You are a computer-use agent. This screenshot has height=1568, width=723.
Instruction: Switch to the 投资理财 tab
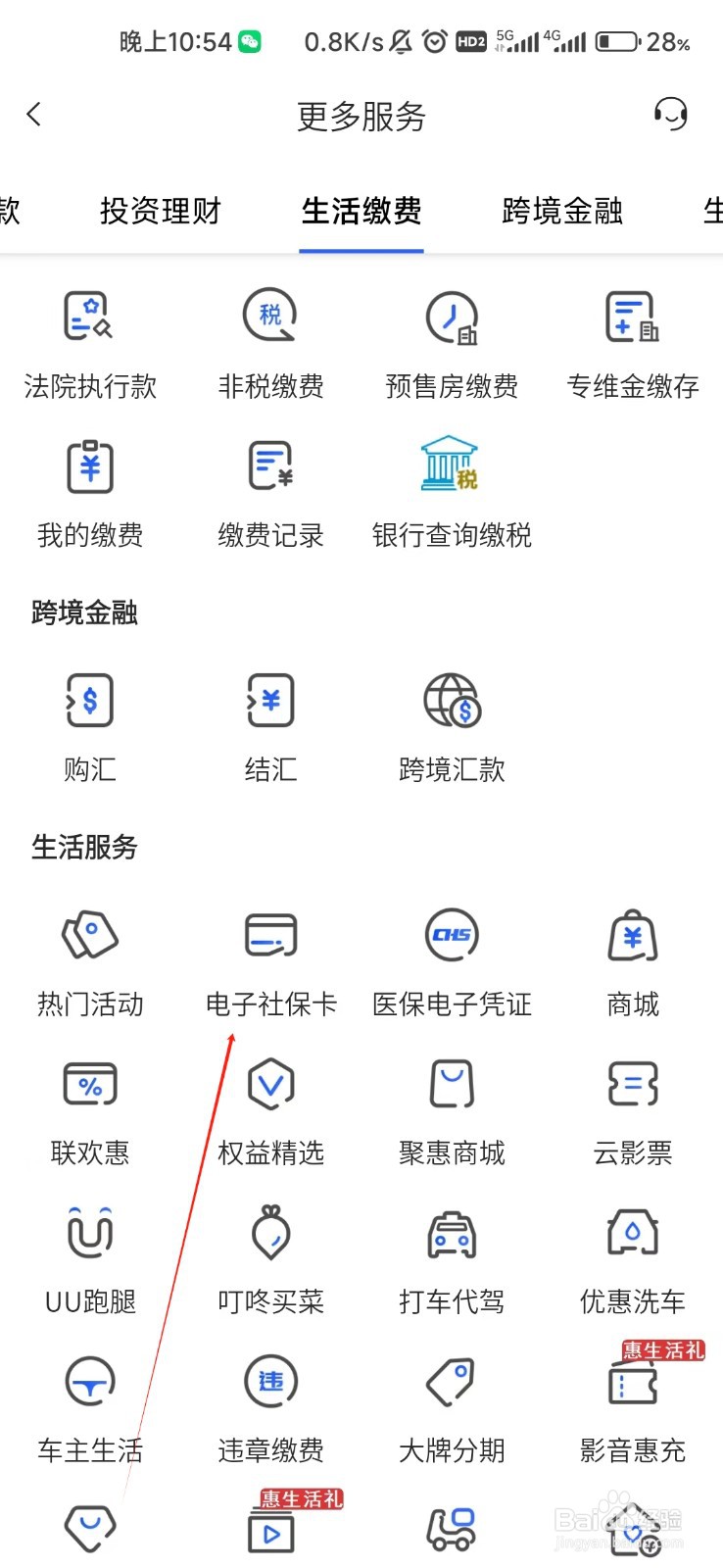pyautogui.click(x=161, y=210)
